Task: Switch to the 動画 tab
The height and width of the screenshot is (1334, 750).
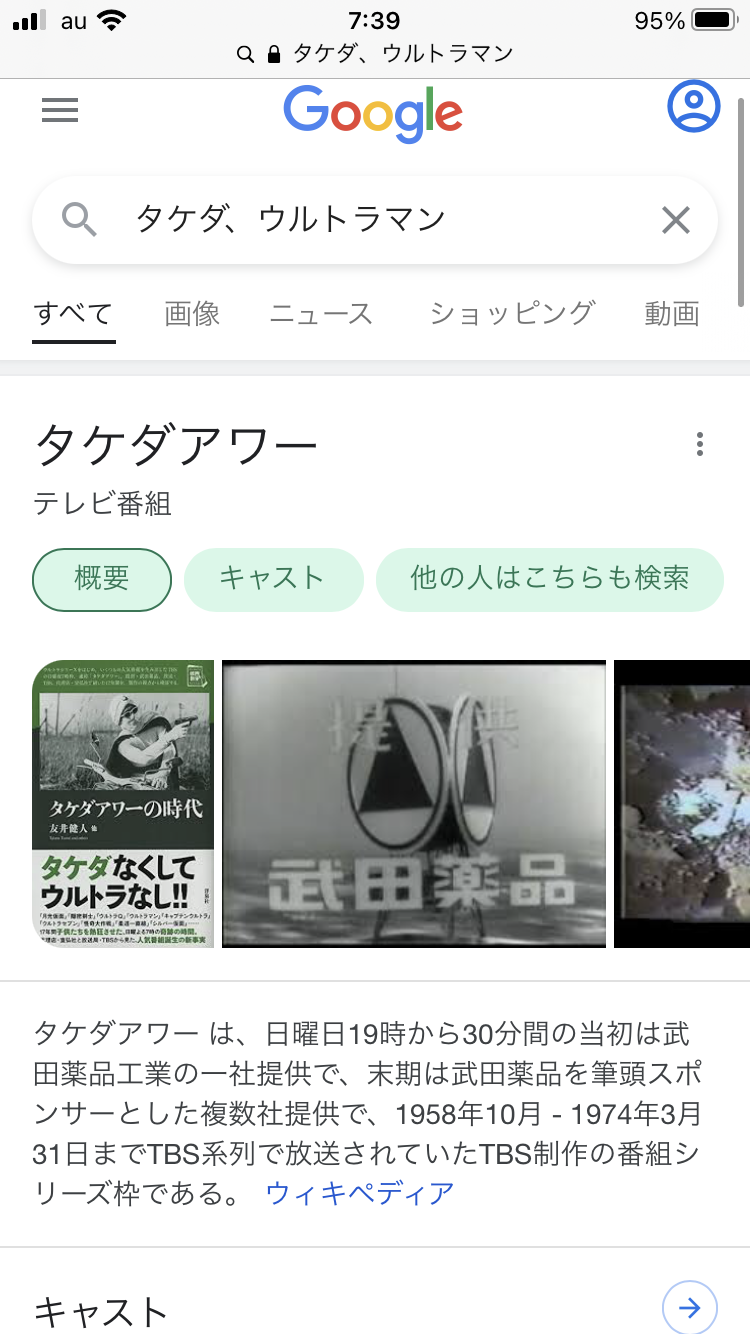Action: point(672,314)
